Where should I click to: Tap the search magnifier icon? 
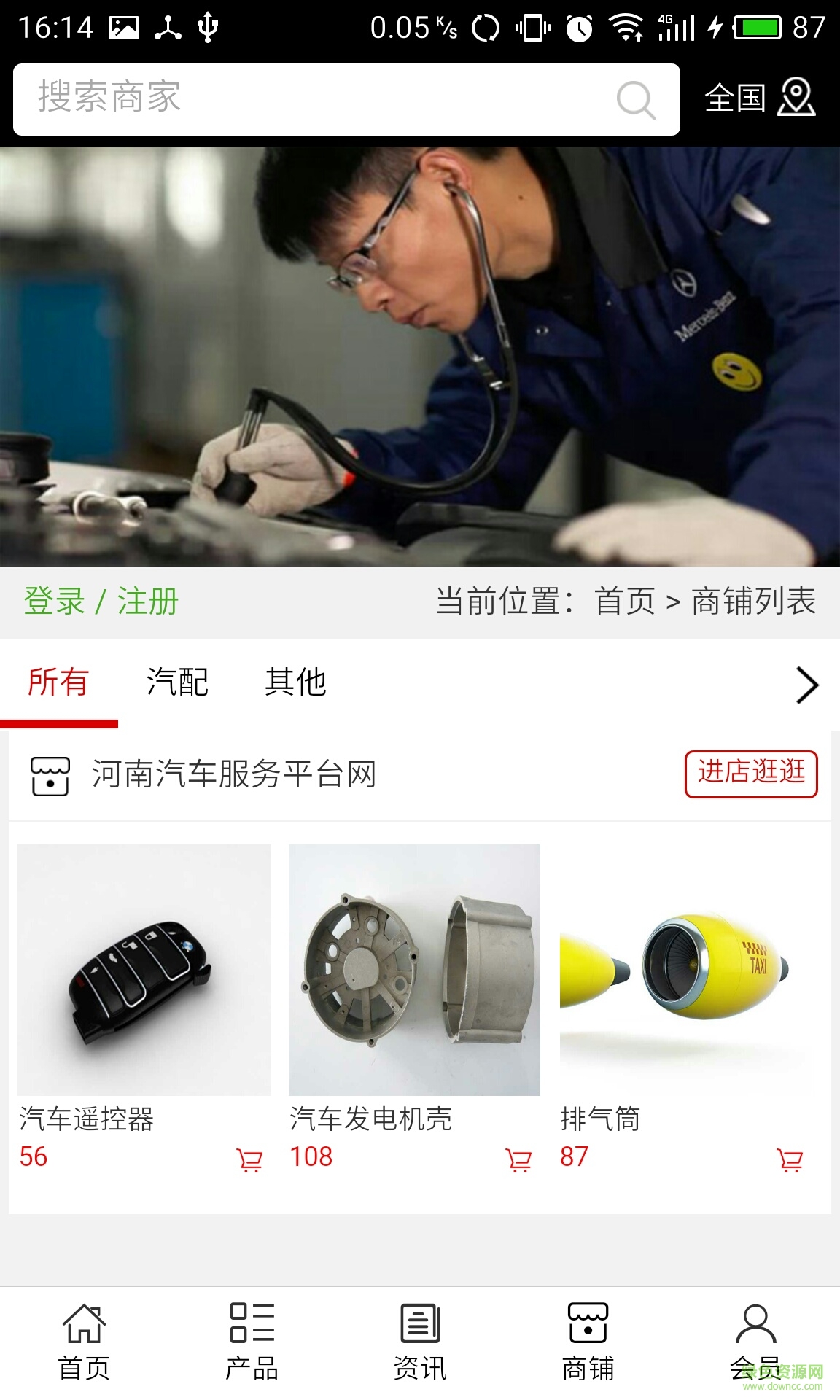pyautogui.click(x=635, y=99)
